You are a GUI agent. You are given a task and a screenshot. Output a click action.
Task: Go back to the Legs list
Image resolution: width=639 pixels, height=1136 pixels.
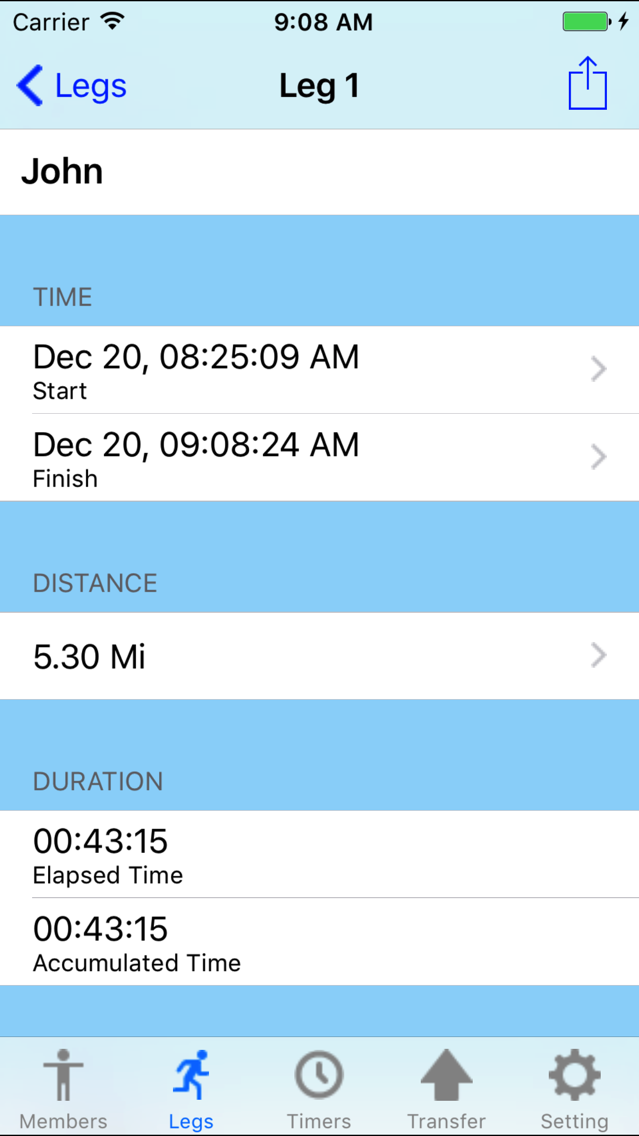click(71, 86)
